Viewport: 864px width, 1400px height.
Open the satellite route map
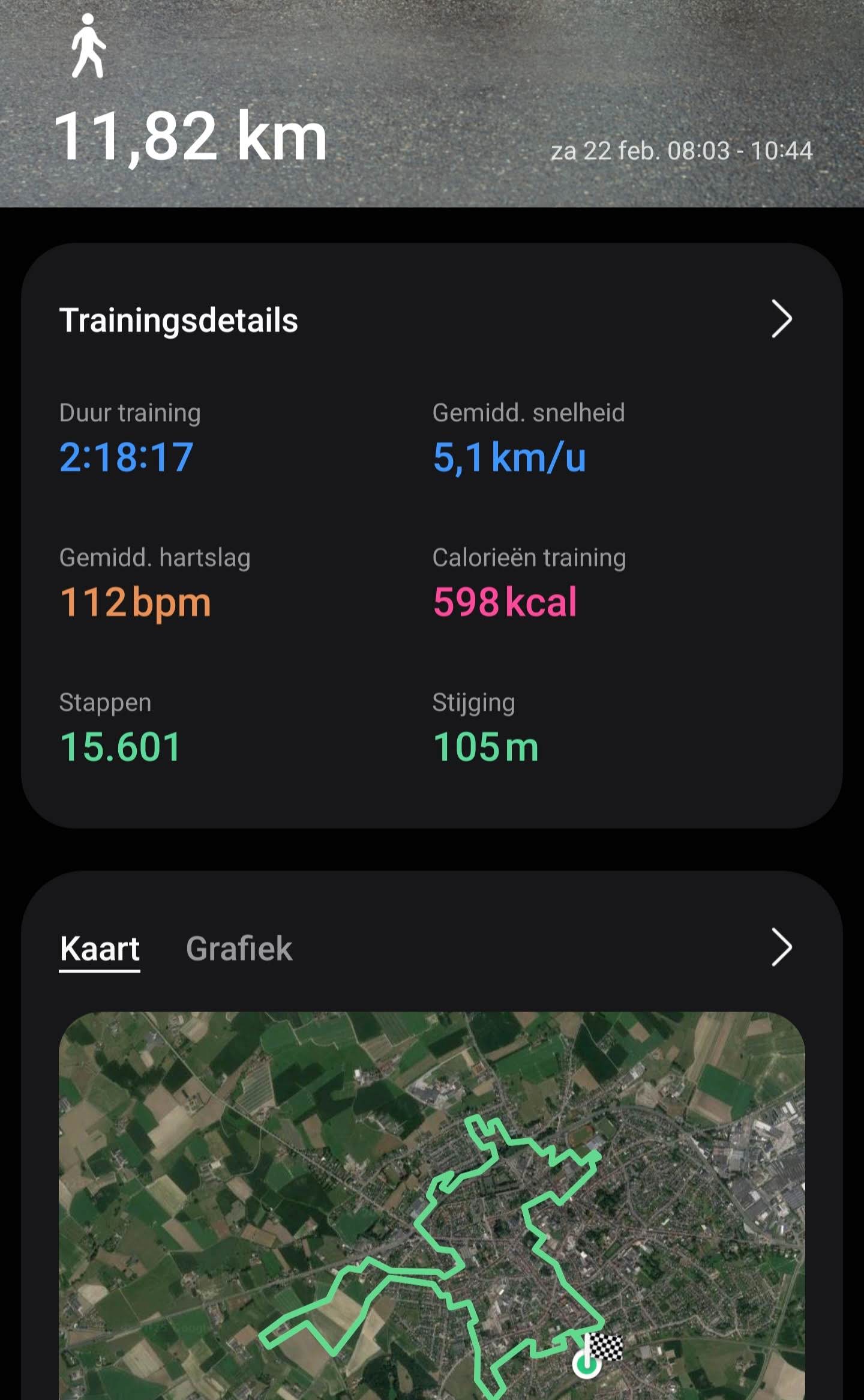pyautogui.click(x=432, y=1207)
